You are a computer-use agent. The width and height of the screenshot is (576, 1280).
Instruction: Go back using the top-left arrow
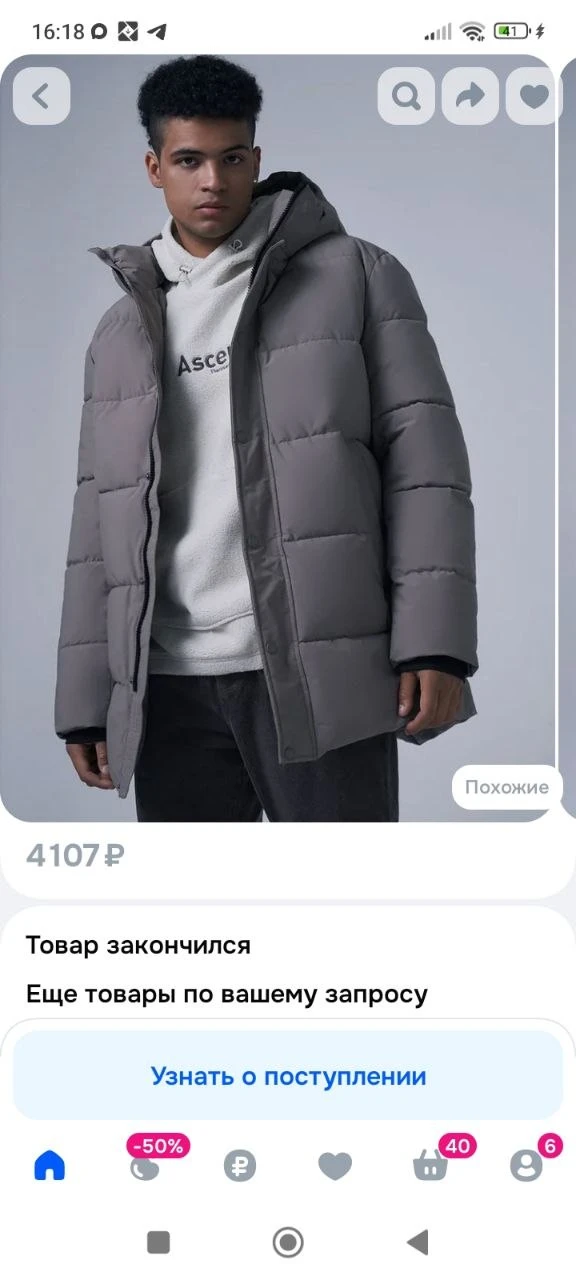click(42, 96)
